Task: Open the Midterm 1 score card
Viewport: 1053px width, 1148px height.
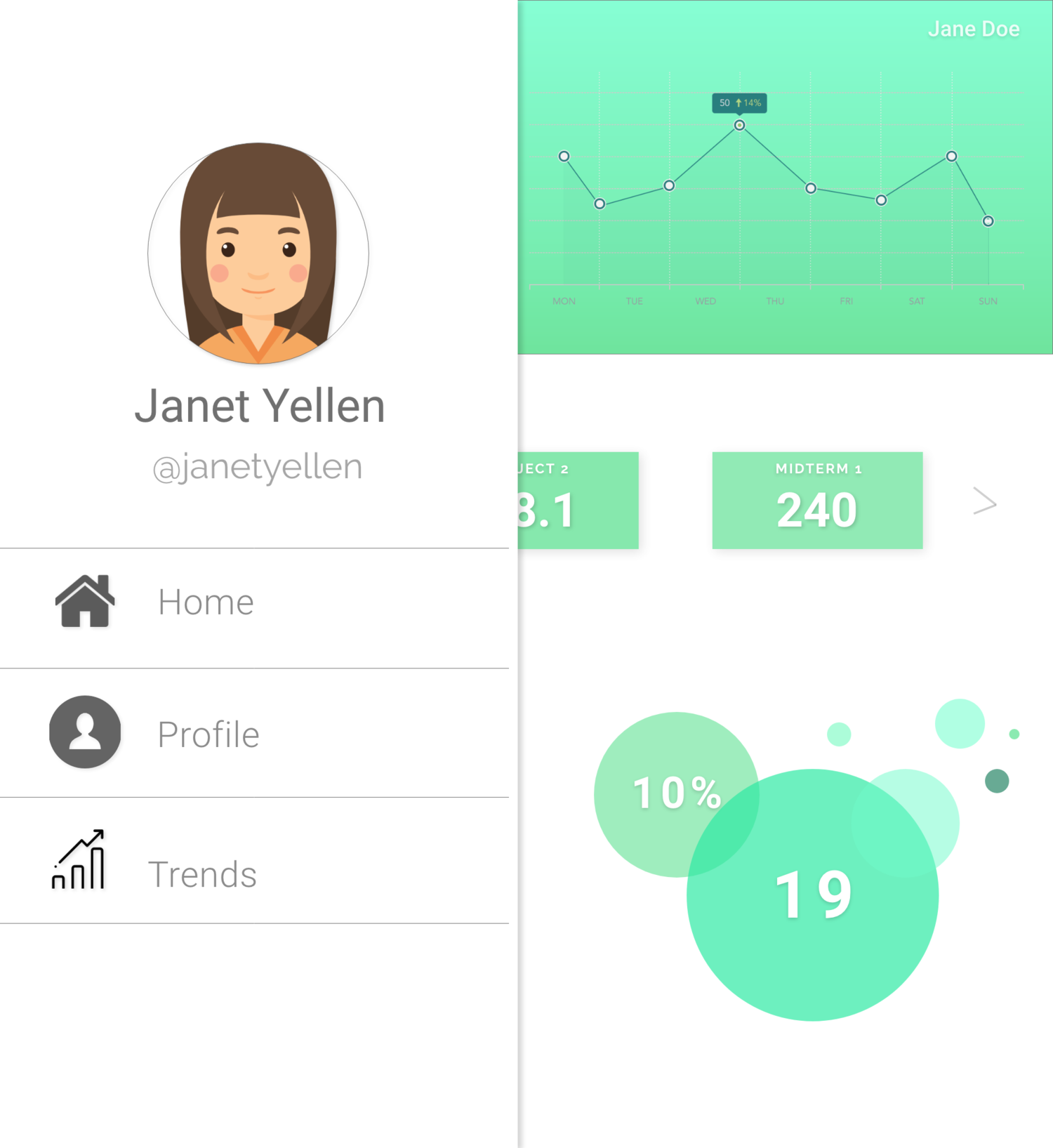Action: click(x=817, y=500)
